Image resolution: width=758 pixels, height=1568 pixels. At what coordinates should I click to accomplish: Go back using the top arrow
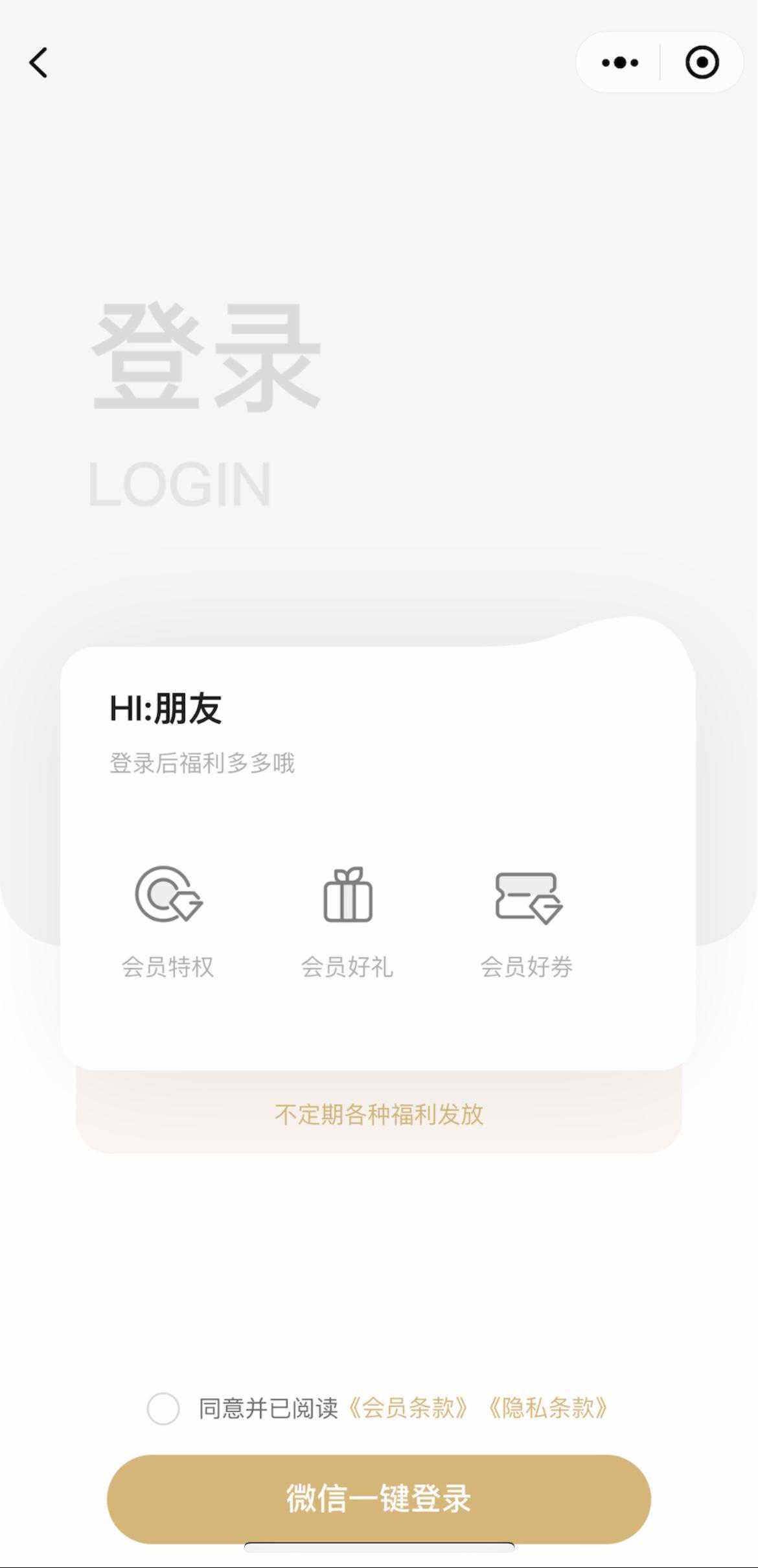(x=39, y=63)
